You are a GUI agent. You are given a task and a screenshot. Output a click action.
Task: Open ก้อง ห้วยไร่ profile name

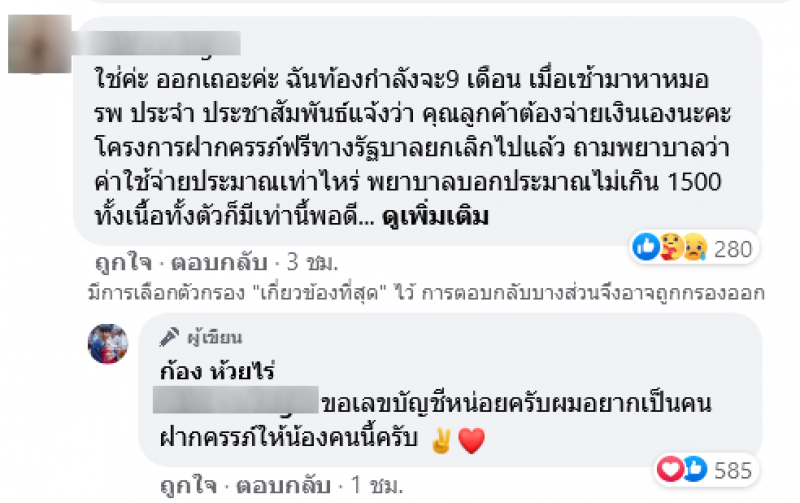(210, 367)
